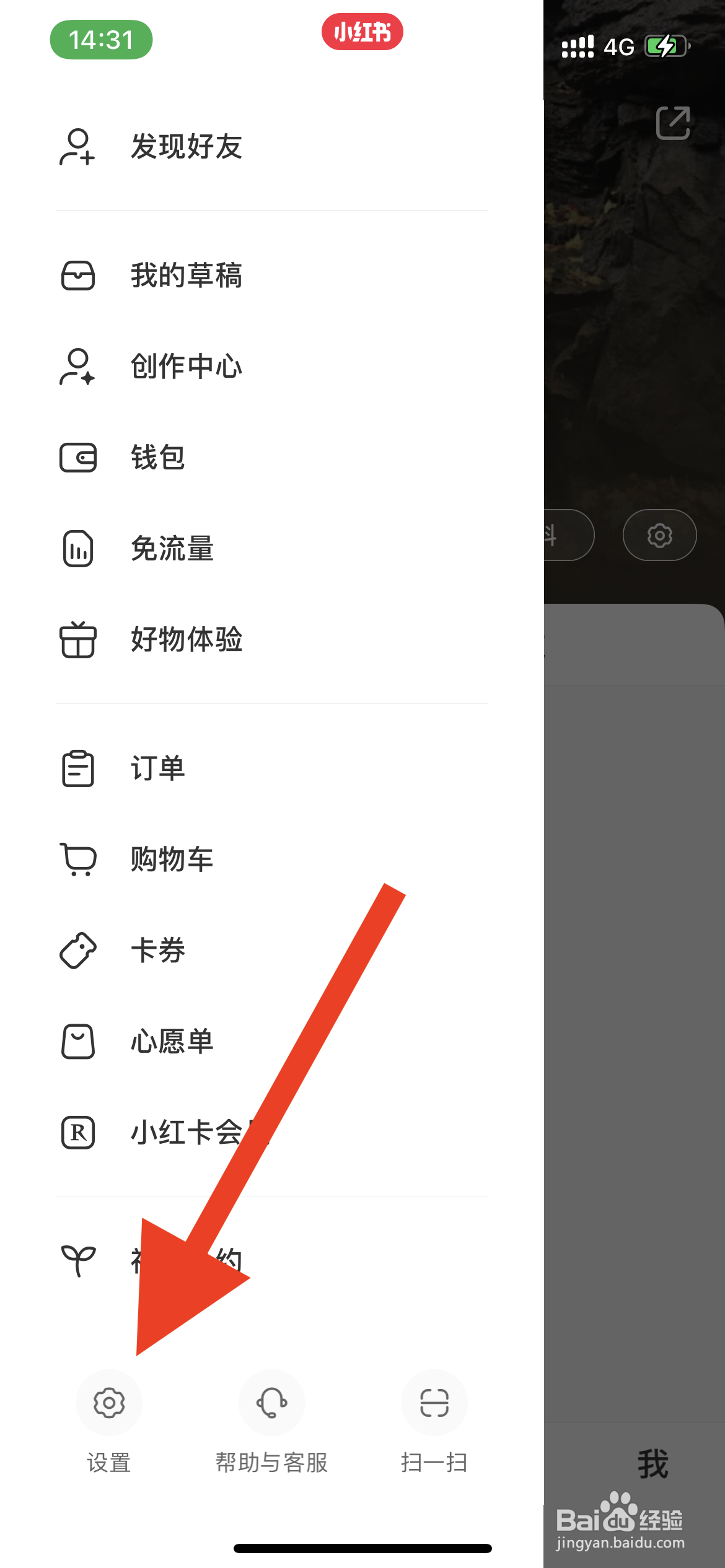The image size is (725, 1568).
Task: Tap the gear icon on the profile background
Action: 659,536
